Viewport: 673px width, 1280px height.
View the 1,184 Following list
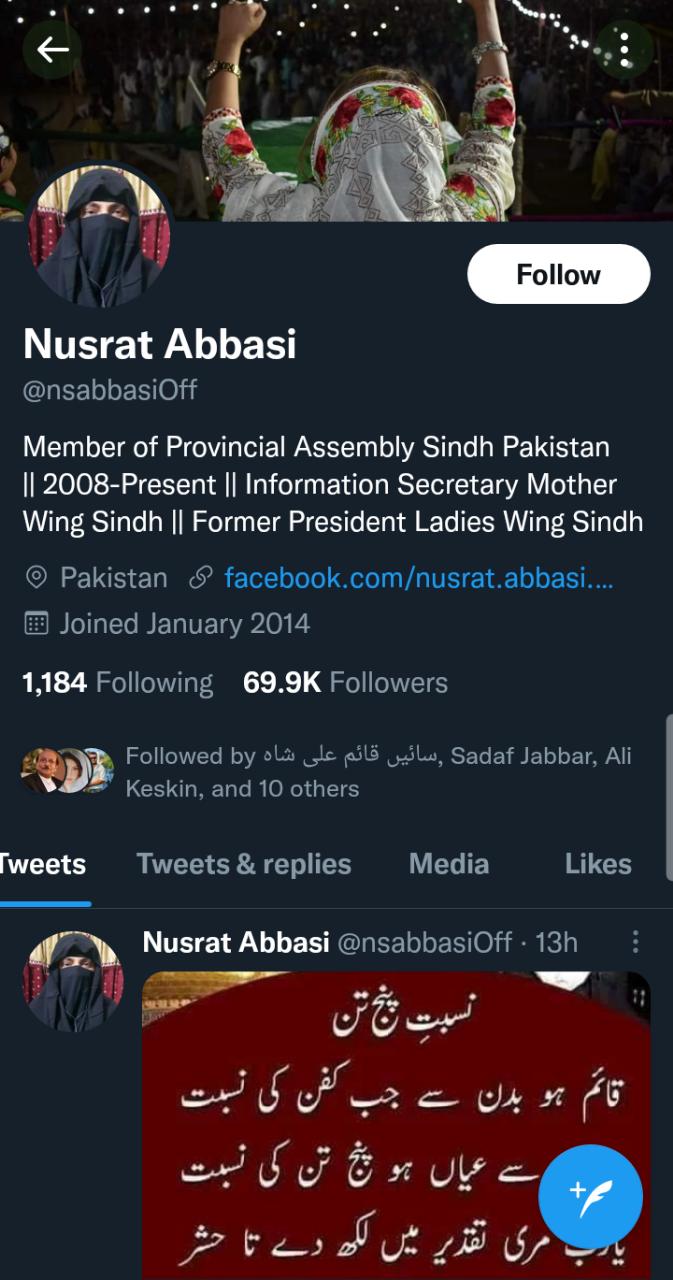118,683
